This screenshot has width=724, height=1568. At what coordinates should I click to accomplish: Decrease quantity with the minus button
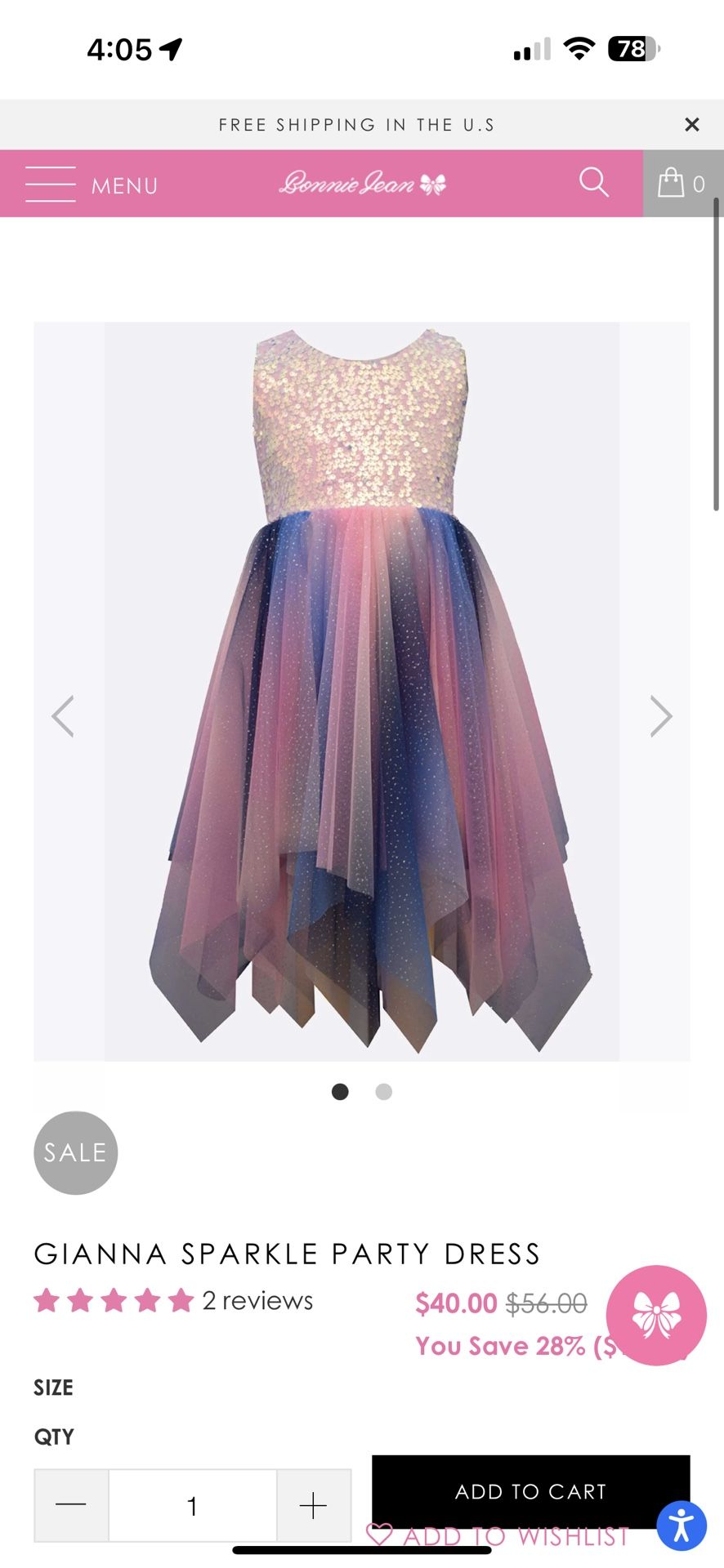pyautogui.click(x=71, y=1505)
